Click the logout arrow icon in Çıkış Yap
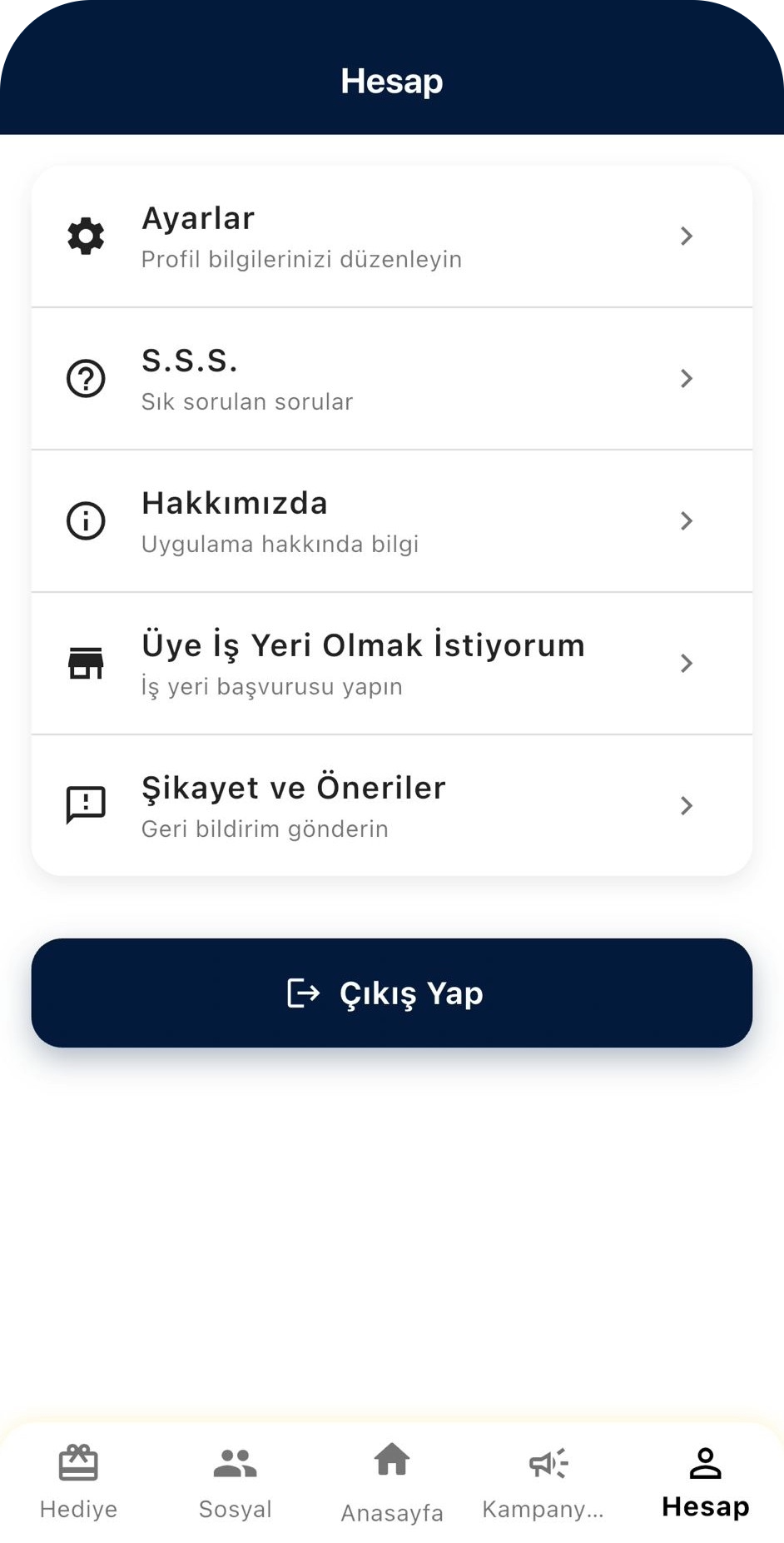This screenshot has width=784, height=1543. [x=301, y=993]
